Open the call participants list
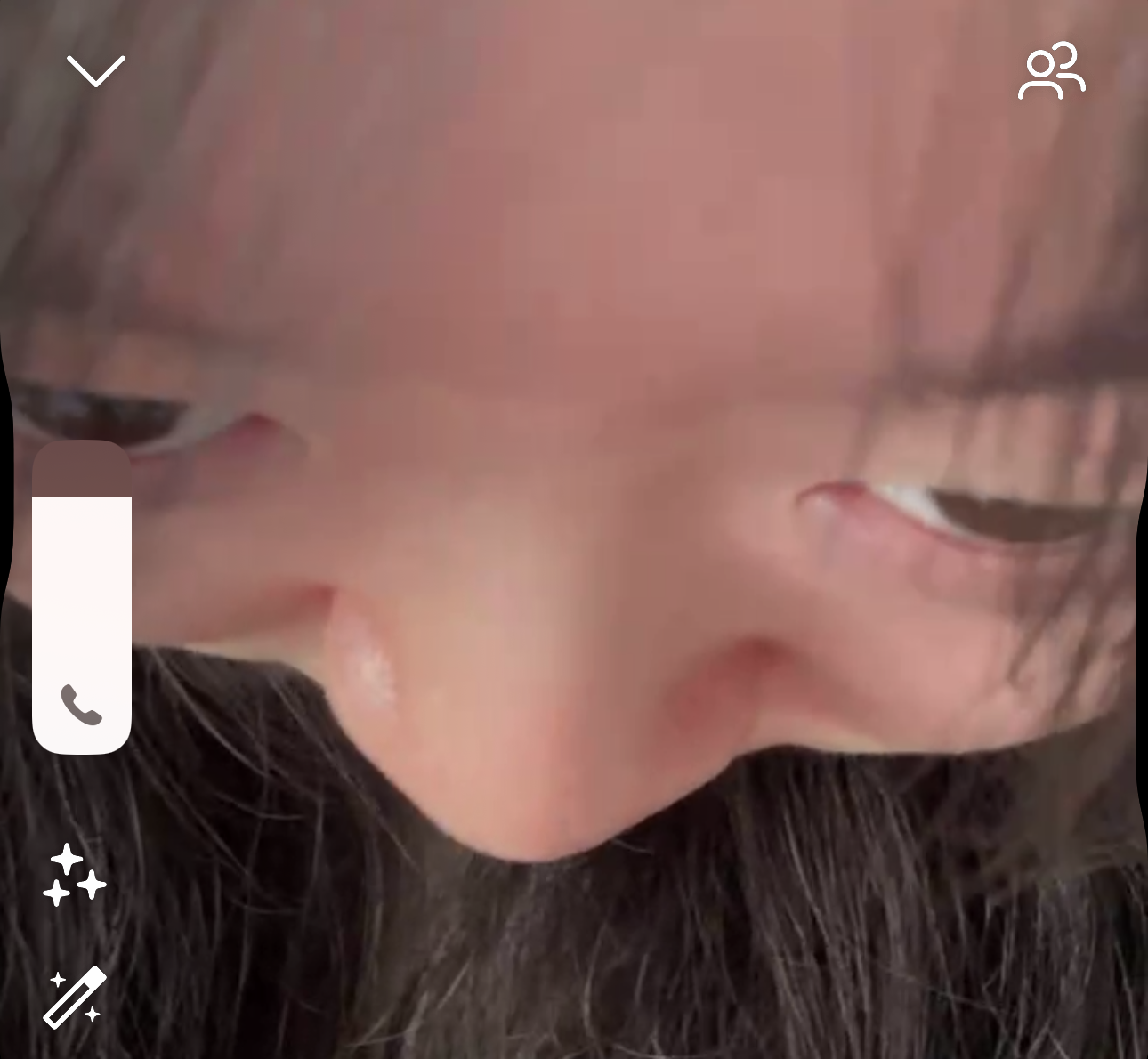This screenshot has height=1059, width=1148. click(x=1051, y=71)
